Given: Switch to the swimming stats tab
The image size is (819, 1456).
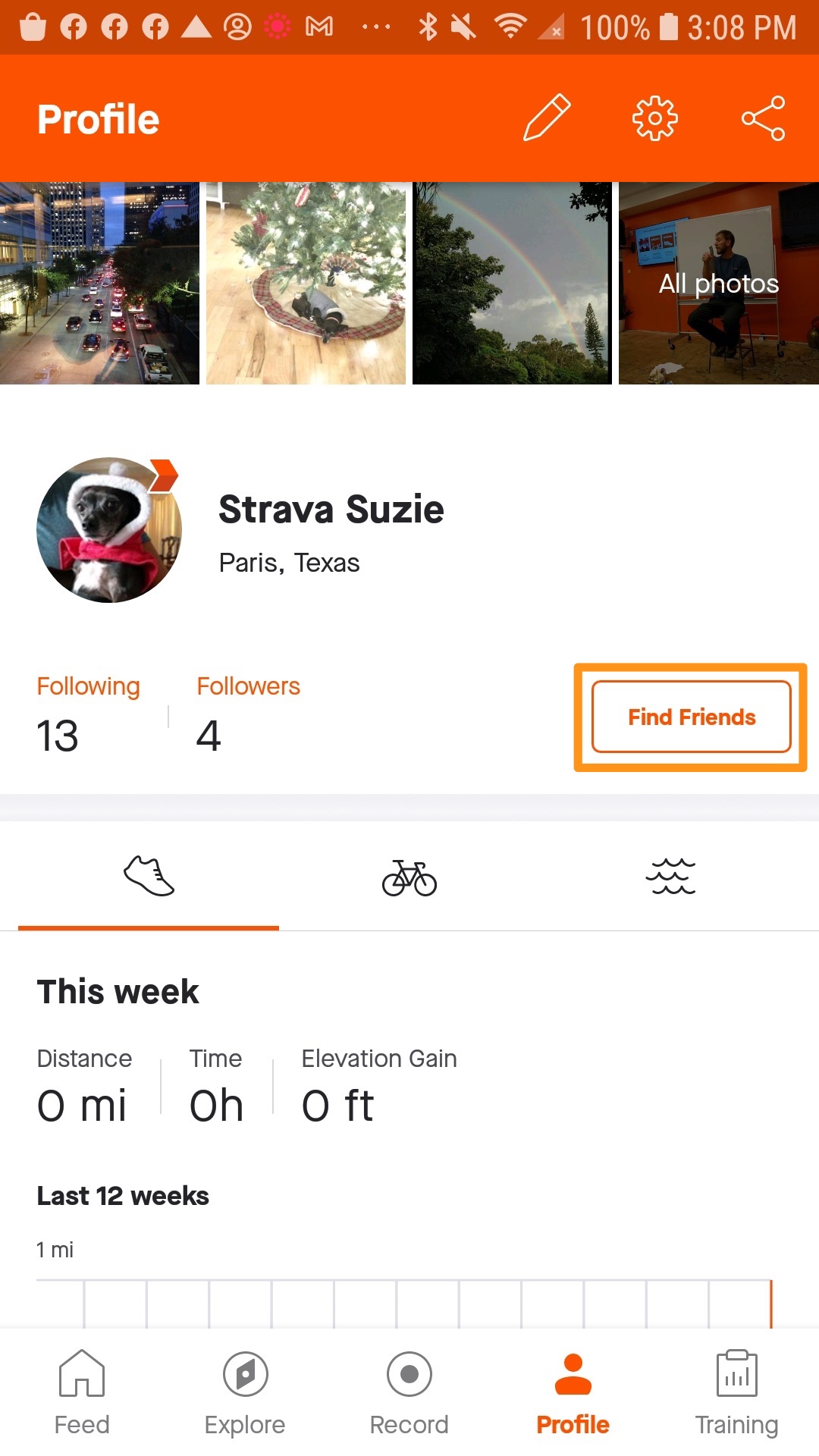Looking at the screenshot, I should (x=670, y=877).
